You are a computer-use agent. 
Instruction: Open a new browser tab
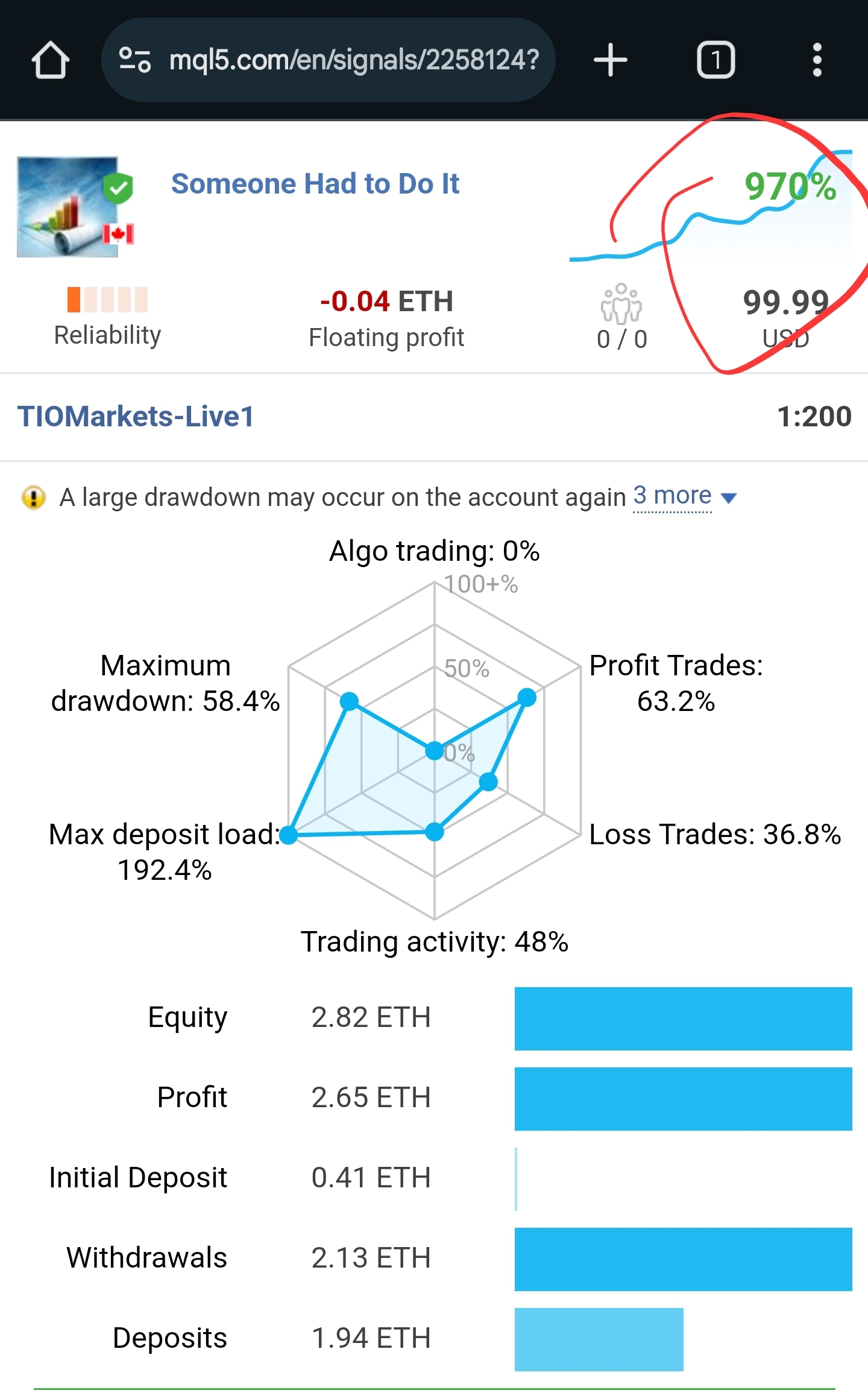(610, 60)
